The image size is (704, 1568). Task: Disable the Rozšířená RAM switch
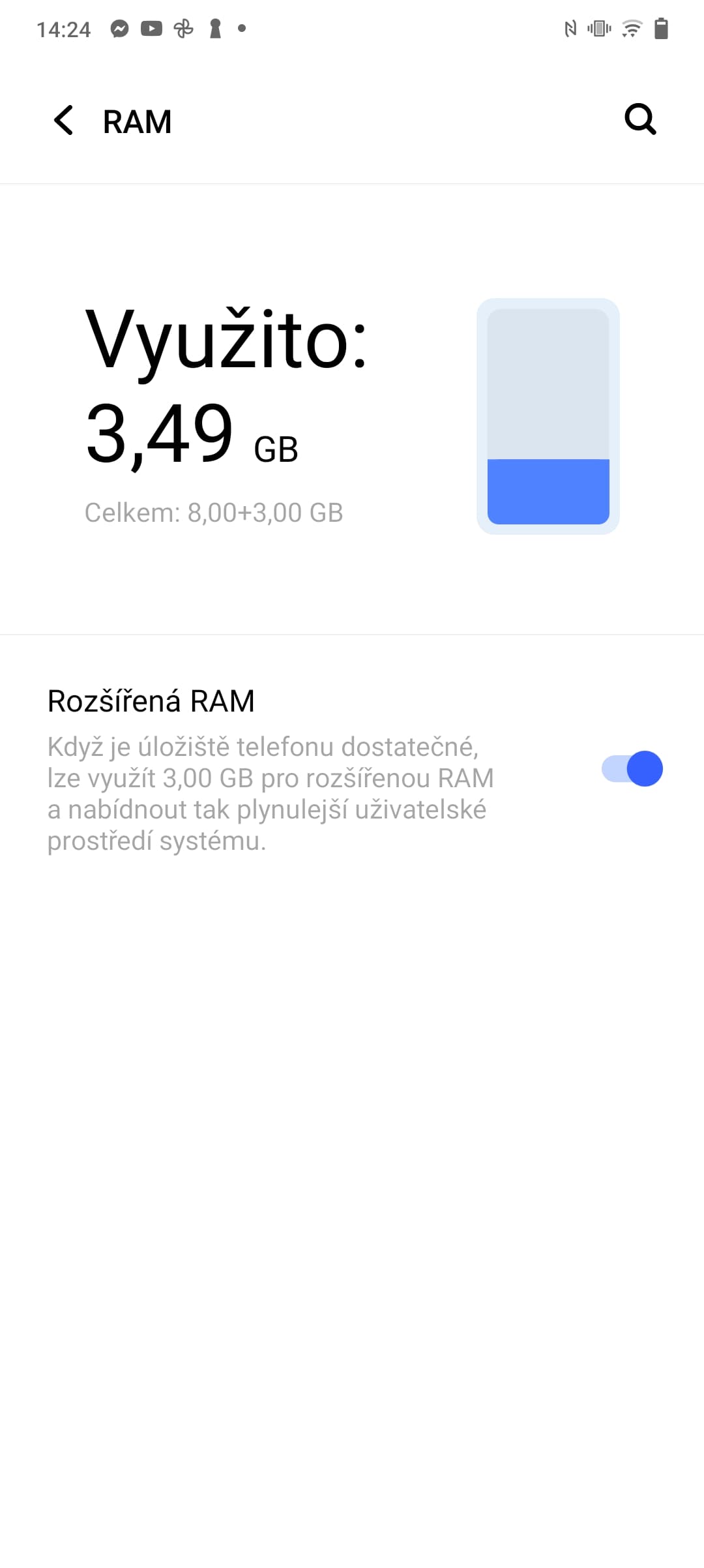tap(632, 768)
